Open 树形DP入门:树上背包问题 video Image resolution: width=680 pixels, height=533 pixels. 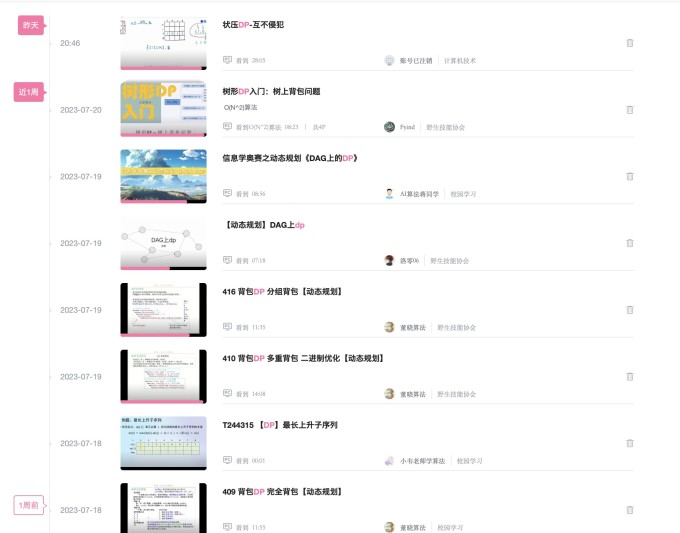(x=271, y=91)
